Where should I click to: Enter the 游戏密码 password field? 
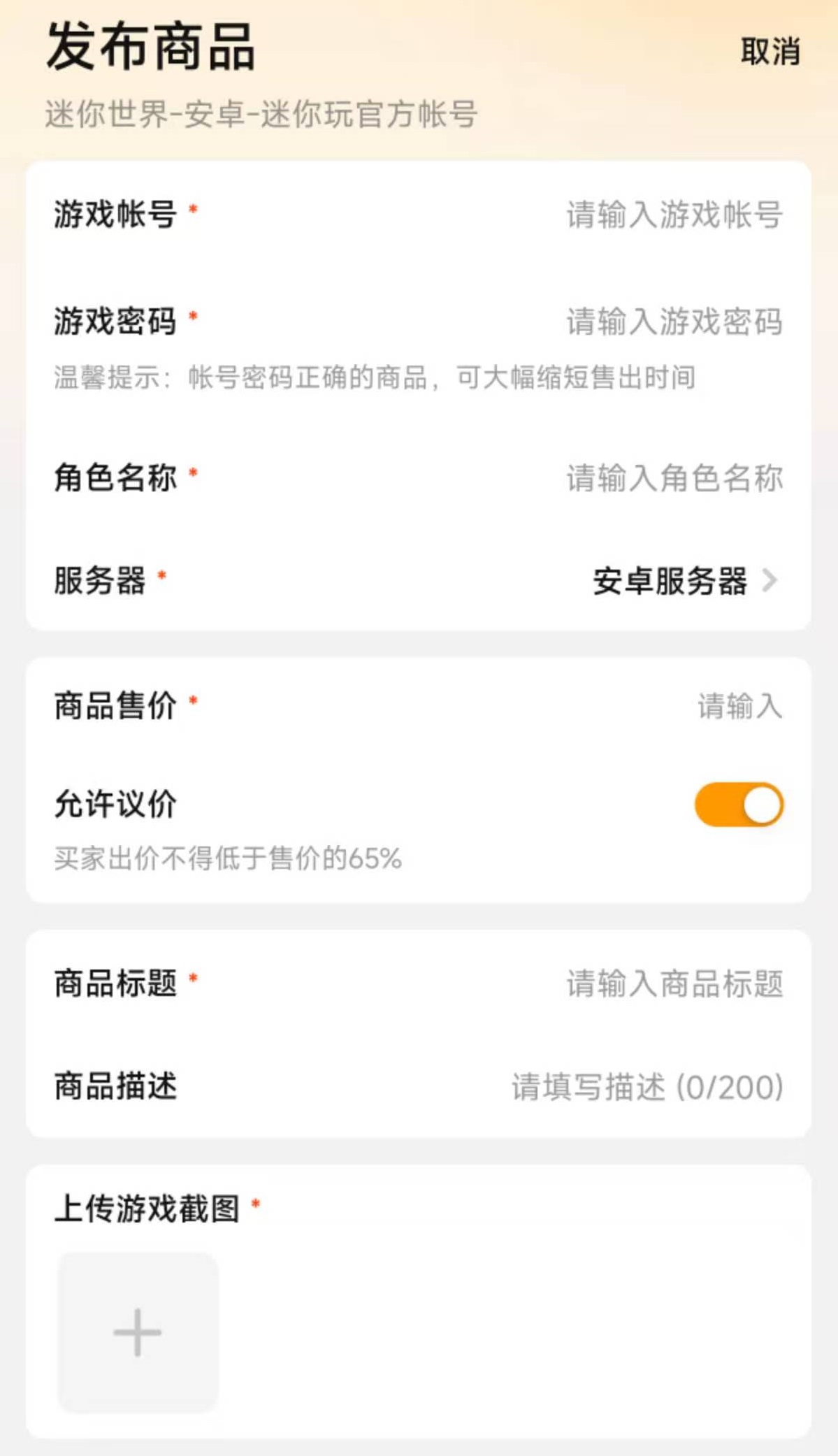coord(674,322)
